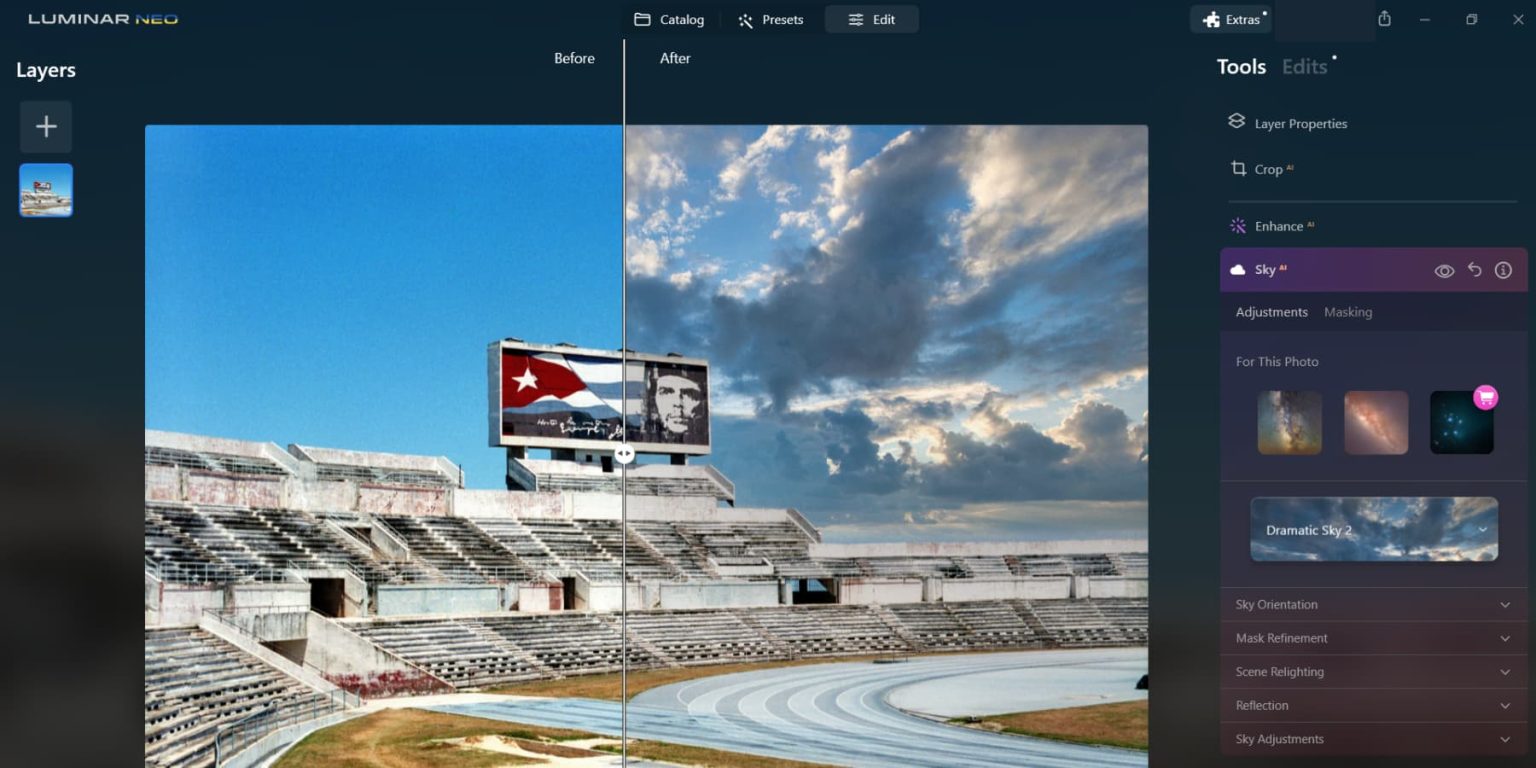Open the Enhance tool
Screen dimensions: 1536x768
pos(1278,226)
